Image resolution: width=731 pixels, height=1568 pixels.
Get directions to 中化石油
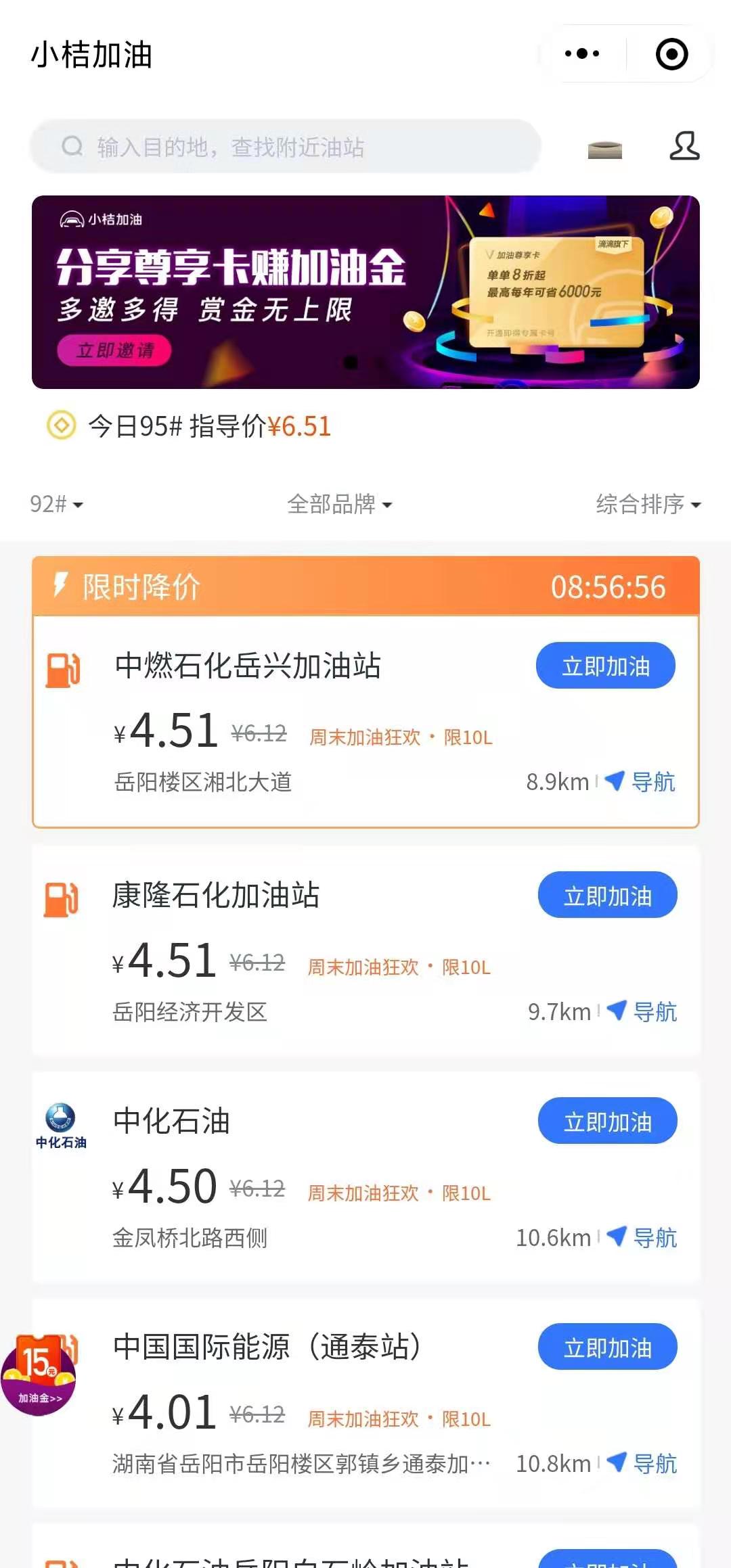coord(642,1238)
